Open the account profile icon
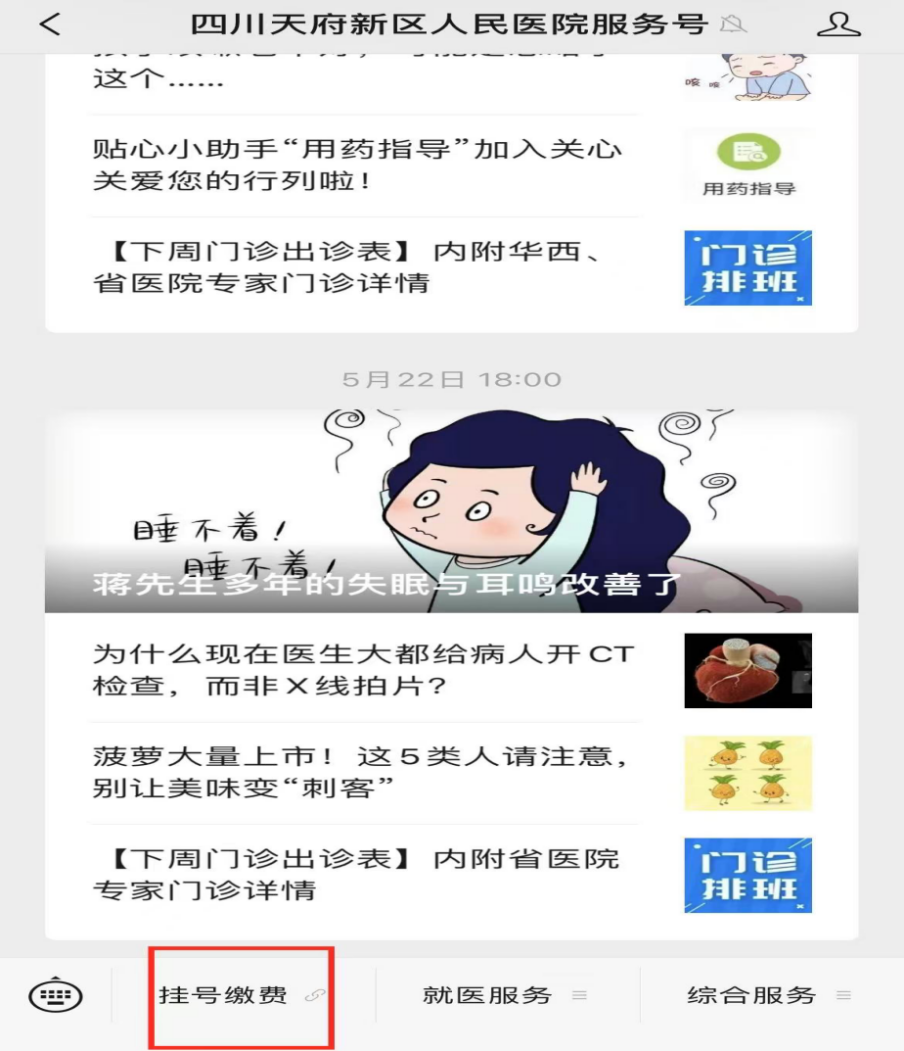904x1051 pixels. pos(838,24)
